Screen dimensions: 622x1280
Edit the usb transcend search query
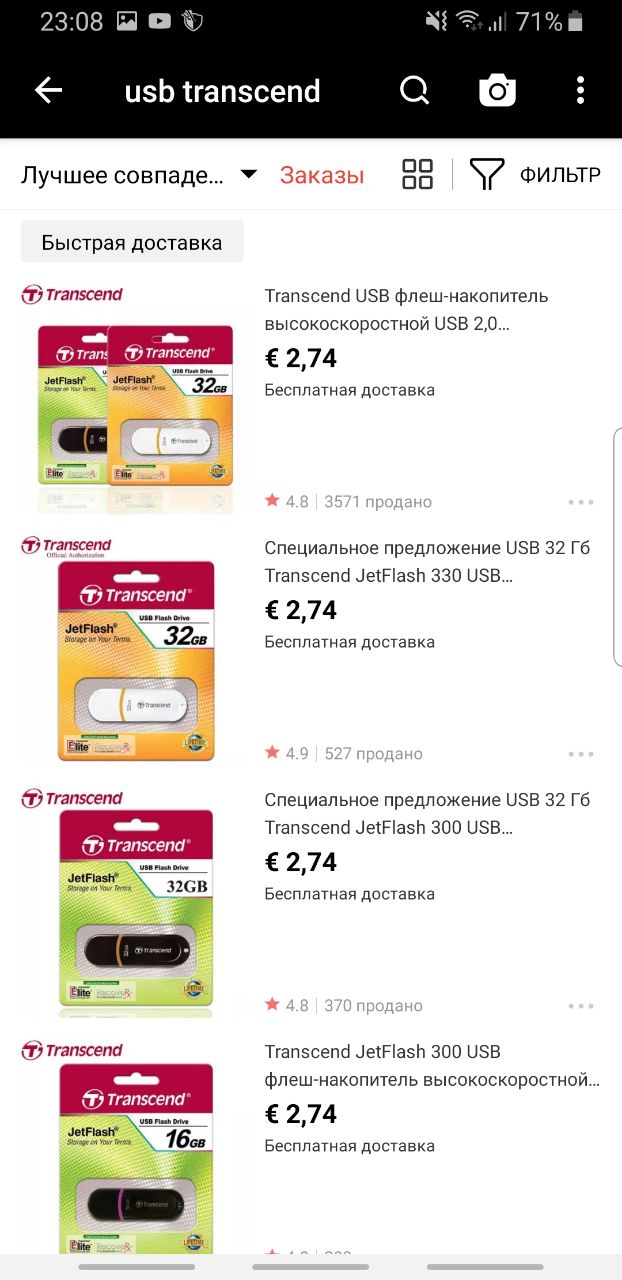[222, 91]
